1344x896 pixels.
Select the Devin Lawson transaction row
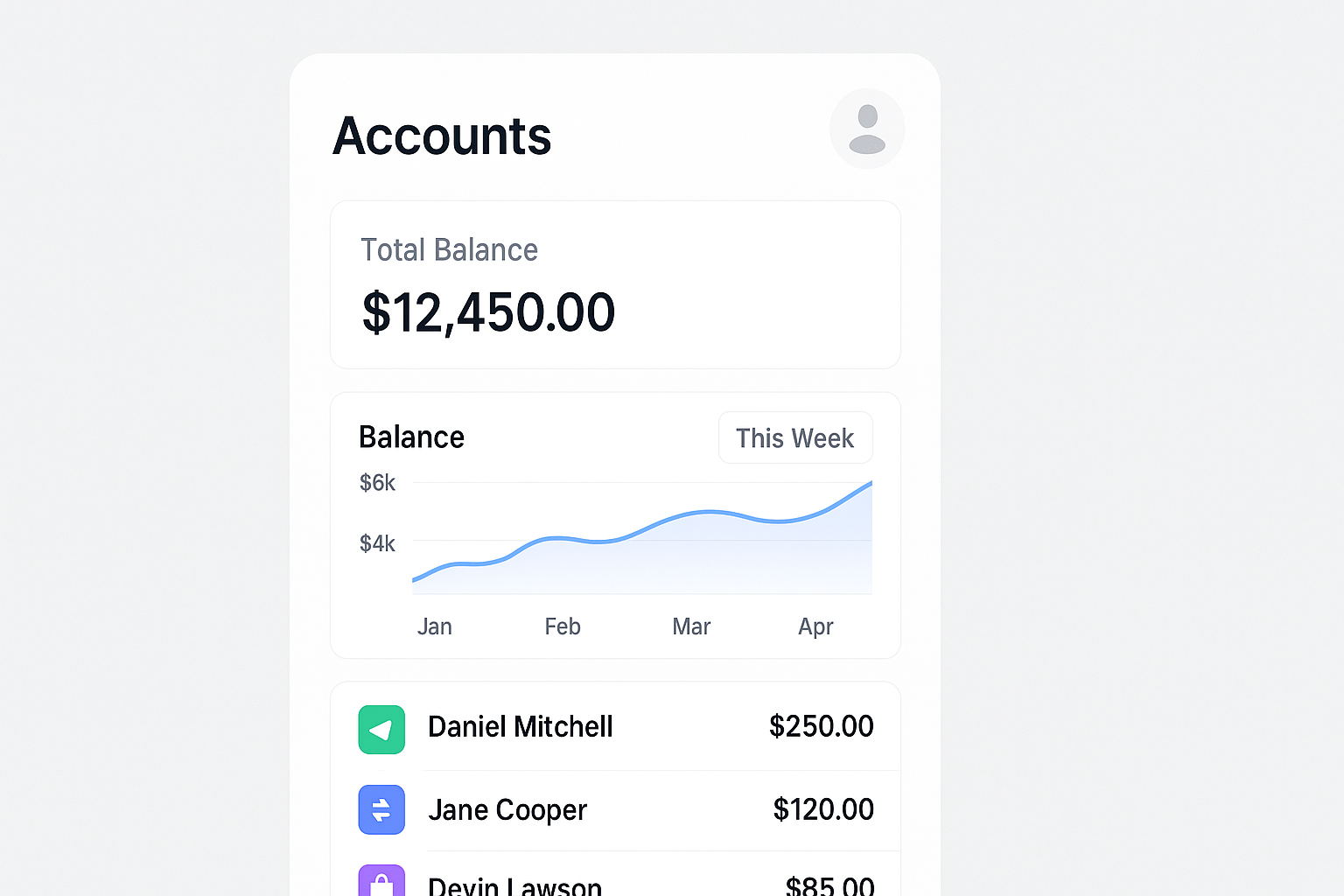(x=615, y=884)
